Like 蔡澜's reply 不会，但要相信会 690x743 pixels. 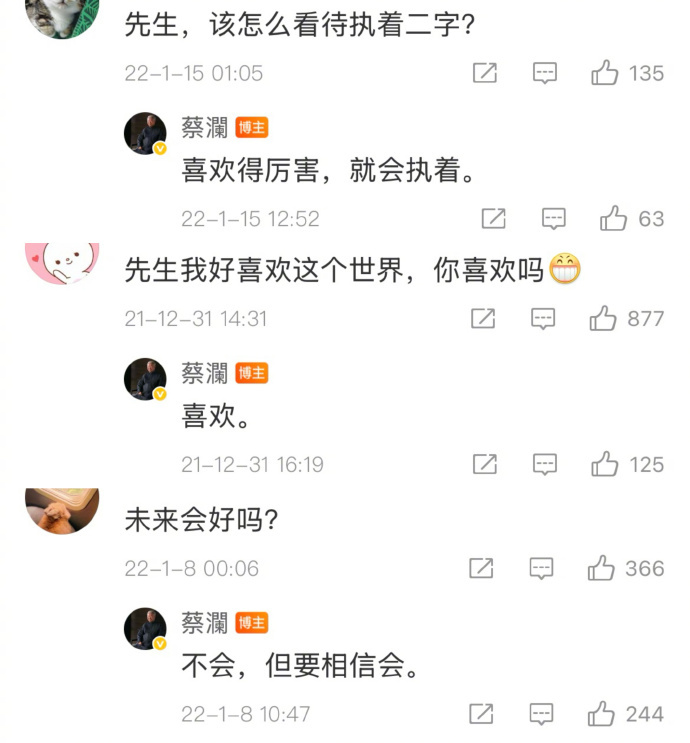pyautogui.click(x=602, y=714)
